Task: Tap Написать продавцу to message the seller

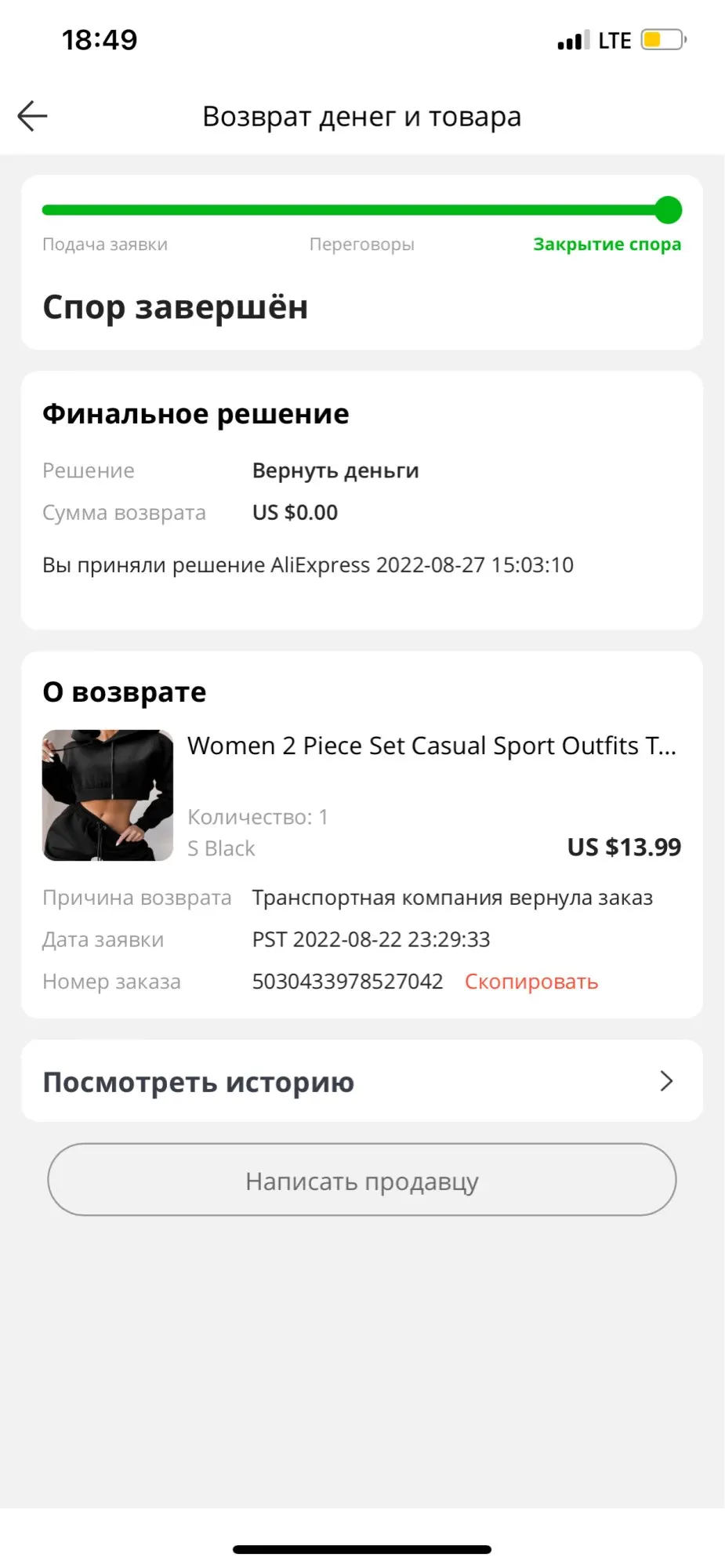Action: point(361,1181)
